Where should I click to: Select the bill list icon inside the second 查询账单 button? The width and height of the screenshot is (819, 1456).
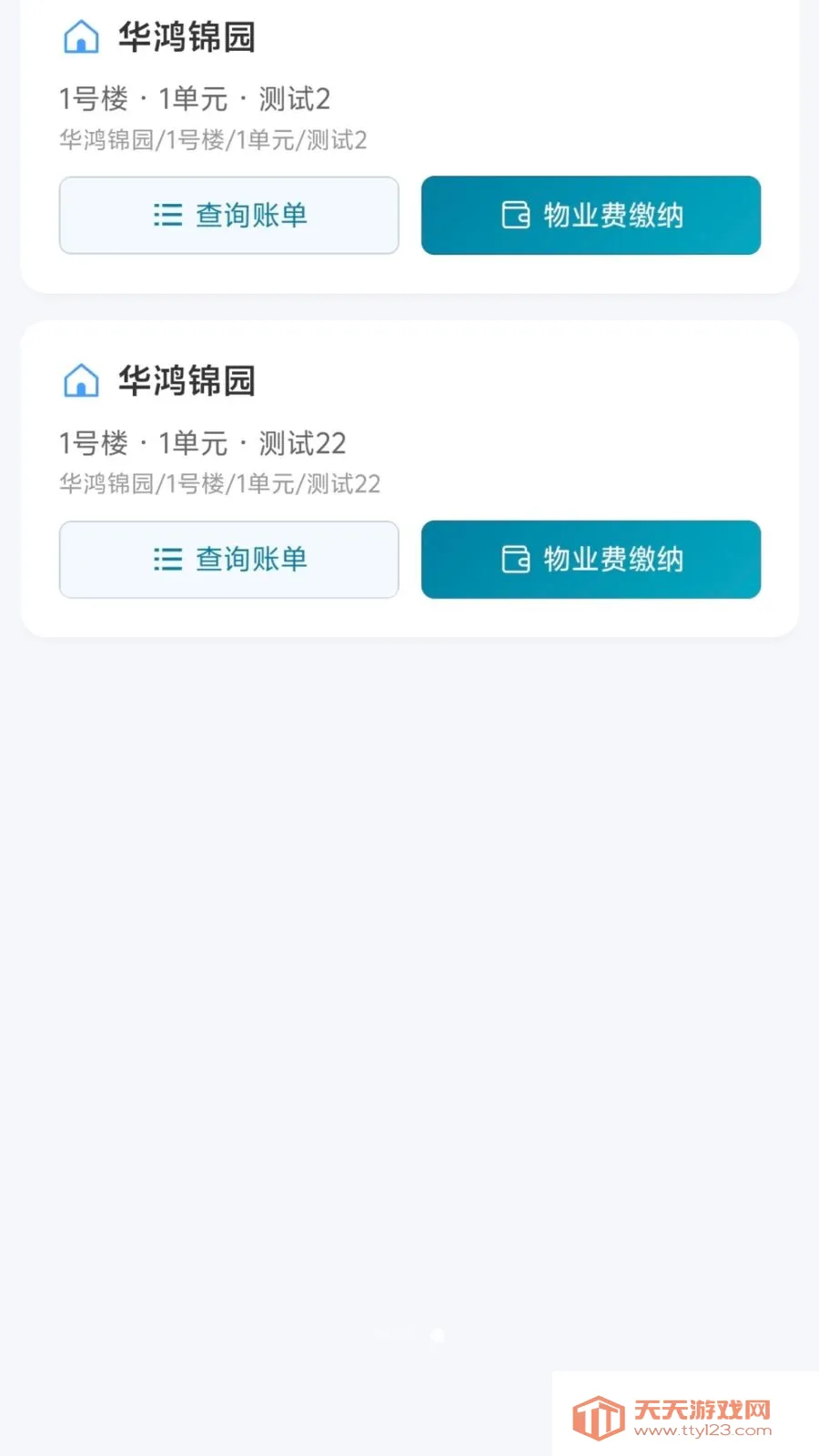point(167,560)
